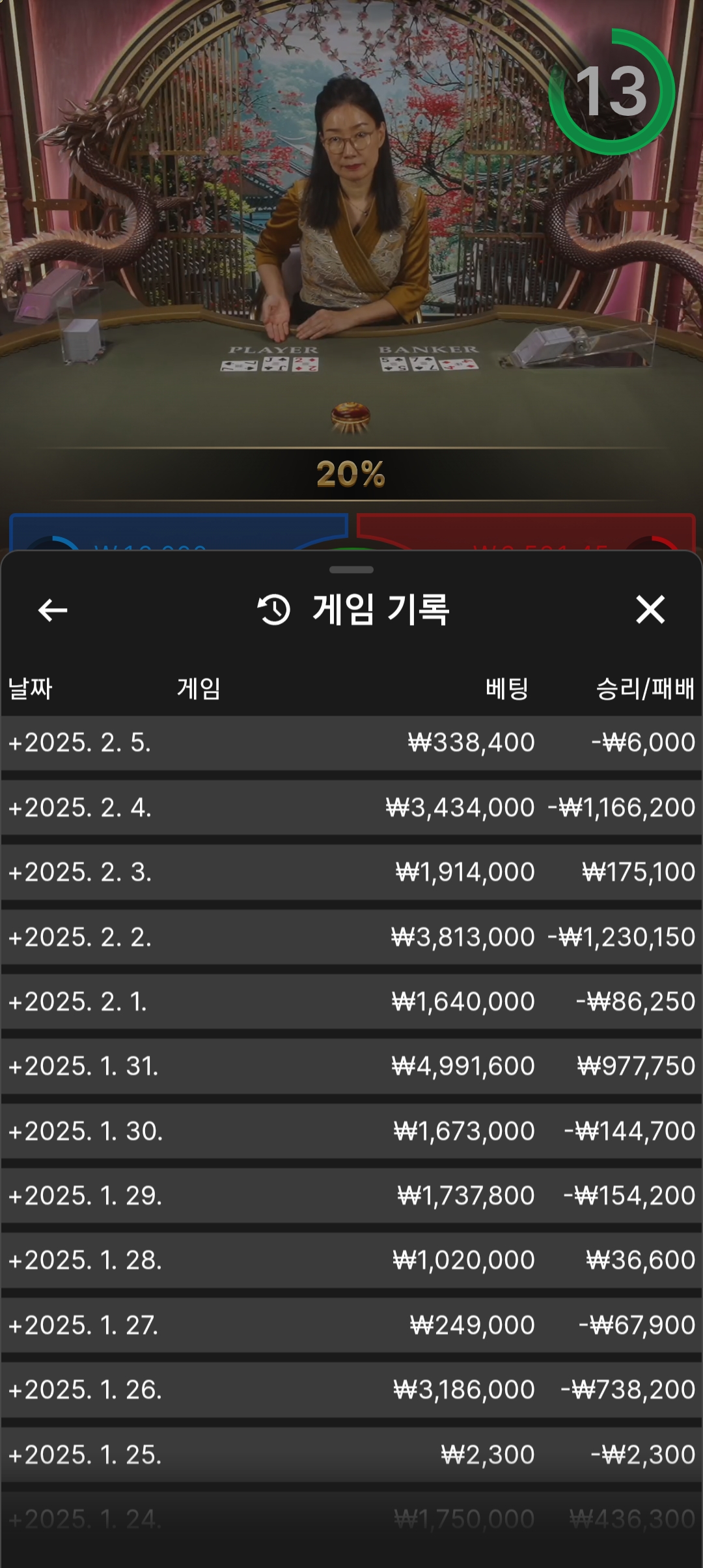Tap the sheet's drag handle bar
The width and height of the screenshot is (703, 1568).
[x=351, y=570]
